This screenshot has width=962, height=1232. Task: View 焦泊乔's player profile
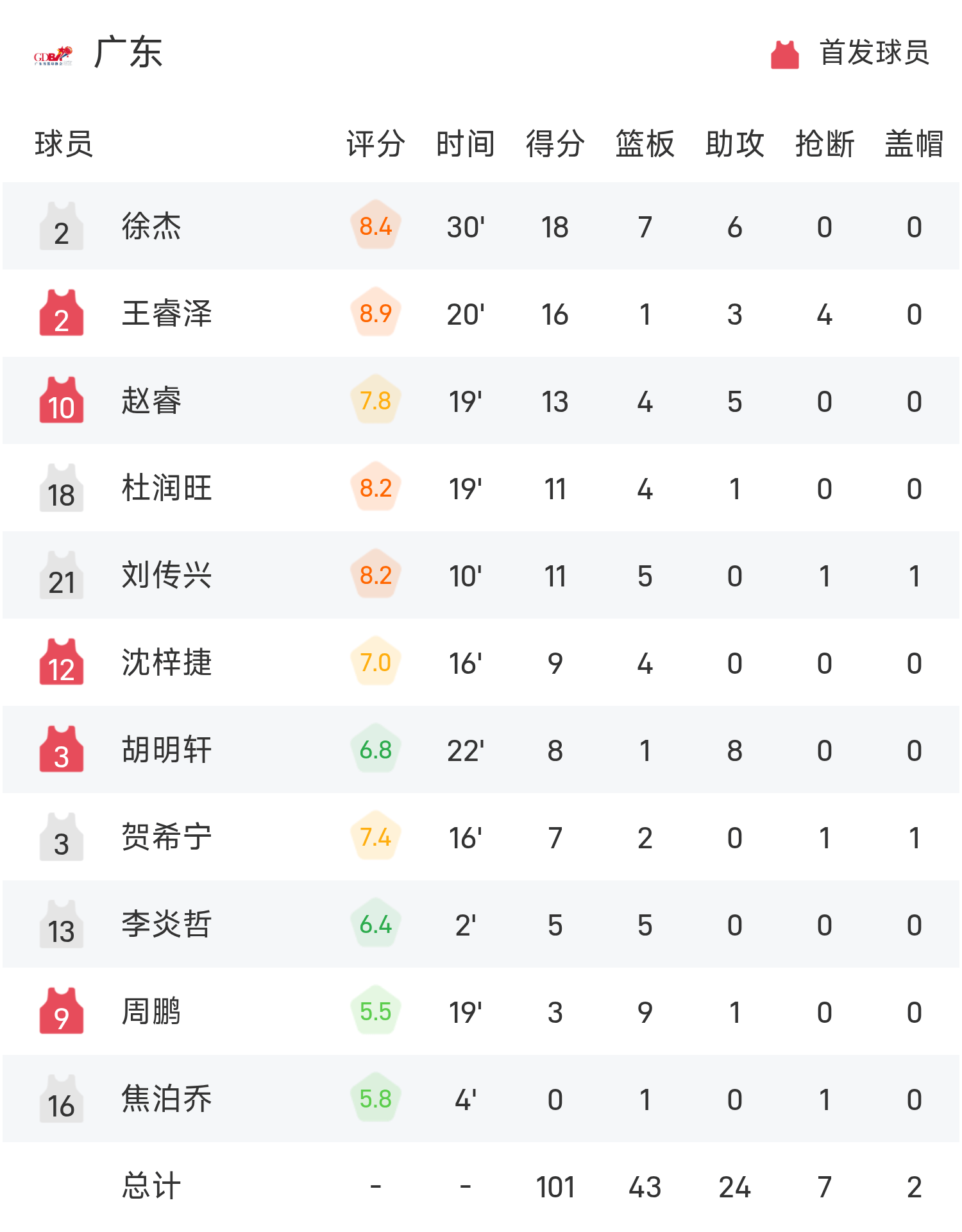click(167, 1099)
